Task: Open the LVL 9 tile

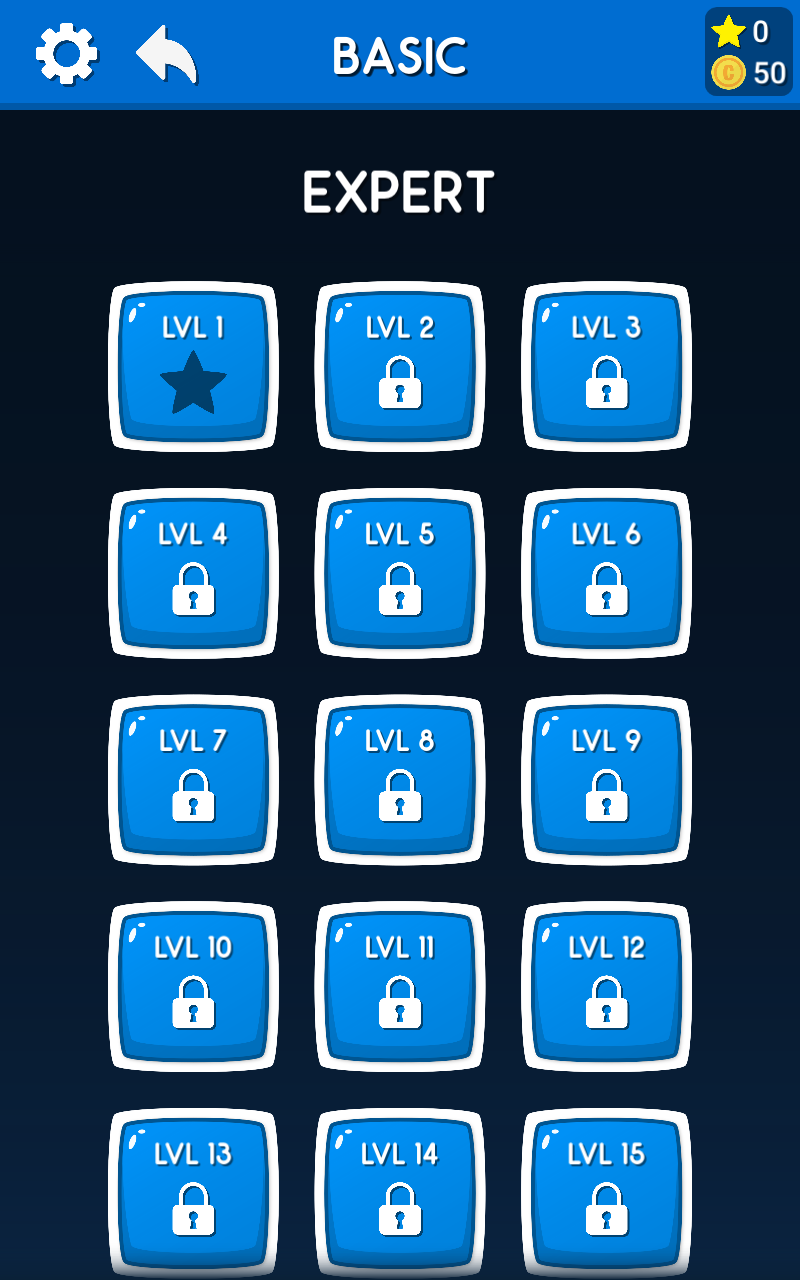Action: point(606,780)
